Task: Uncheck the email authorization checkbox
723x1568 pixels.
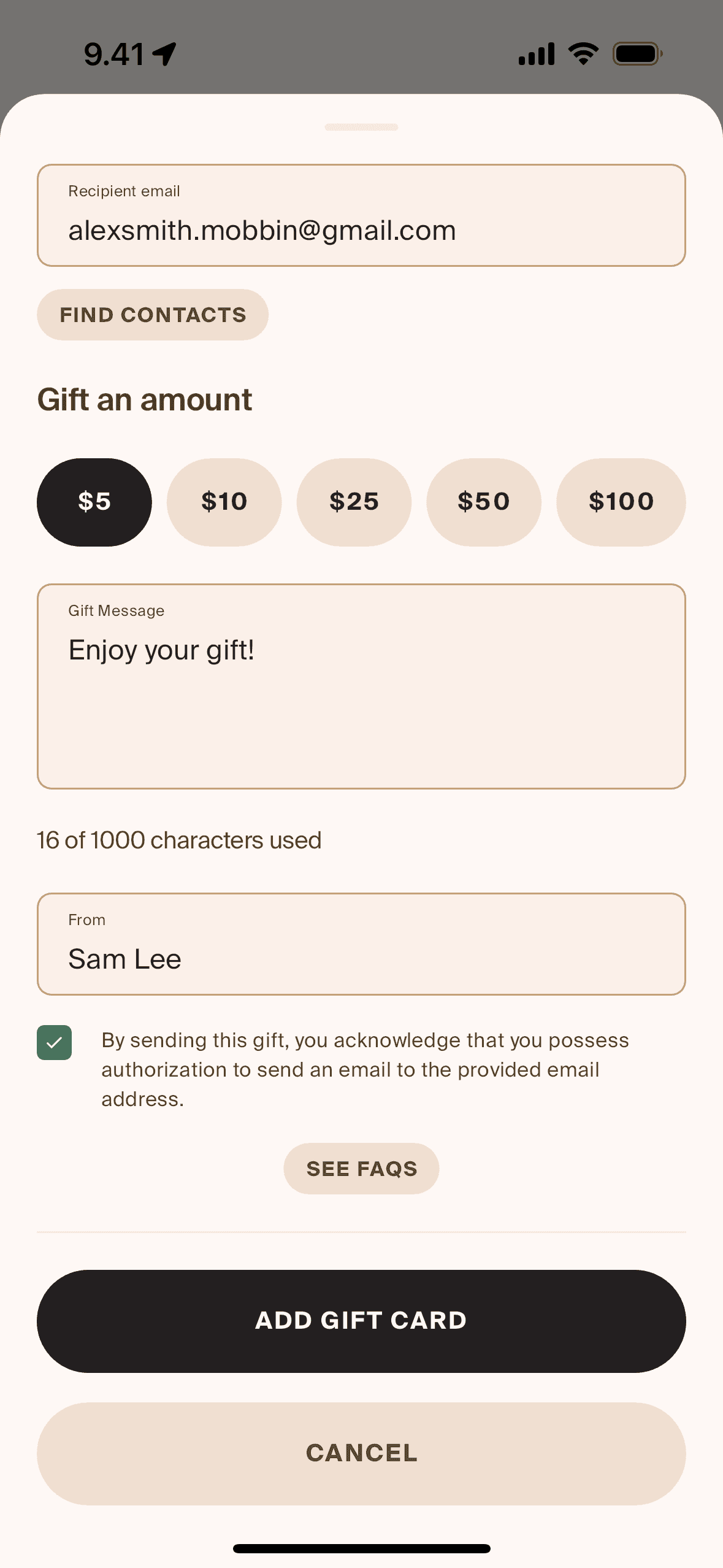Action: (x=55, y=1042)
